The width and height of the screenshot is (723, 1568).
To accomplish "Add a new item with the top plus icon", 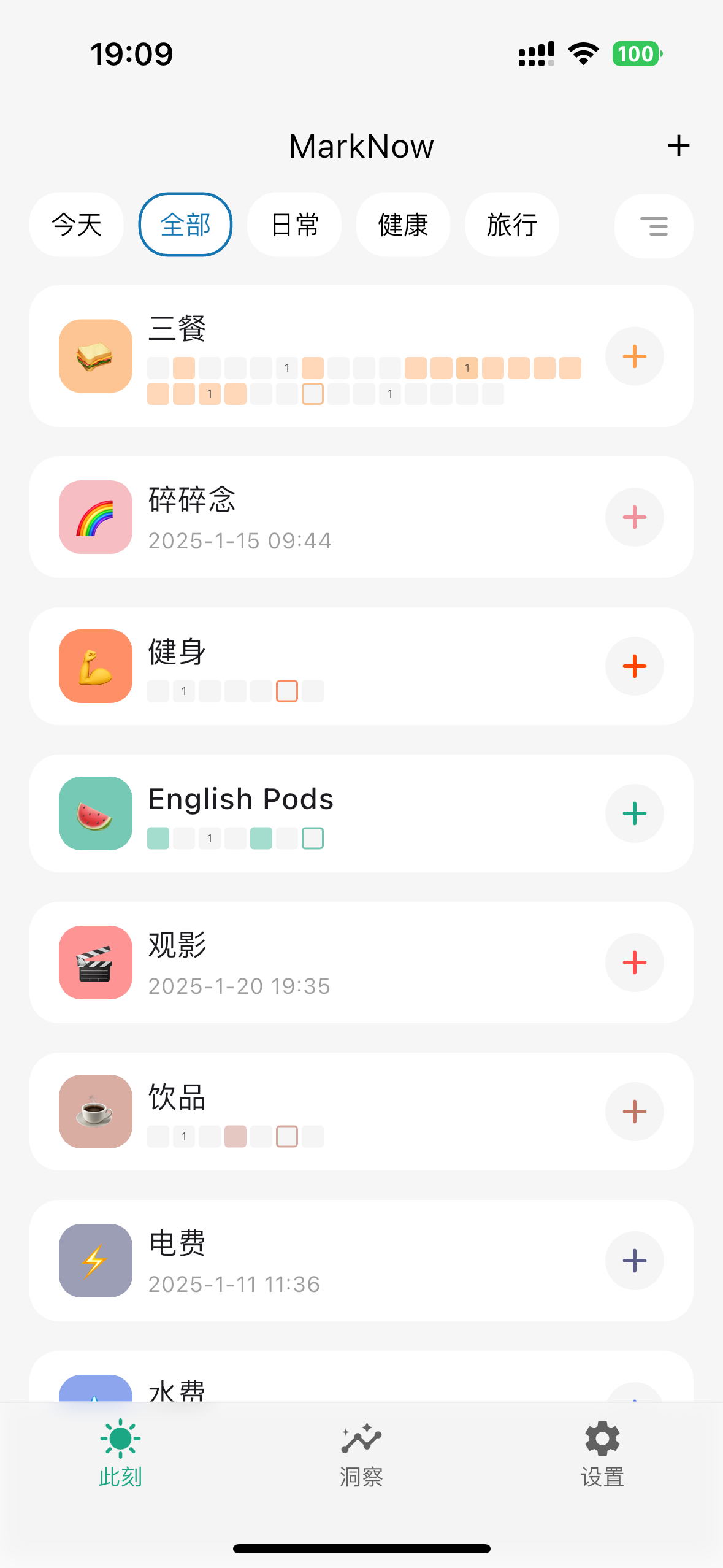I will coord(678,146).
